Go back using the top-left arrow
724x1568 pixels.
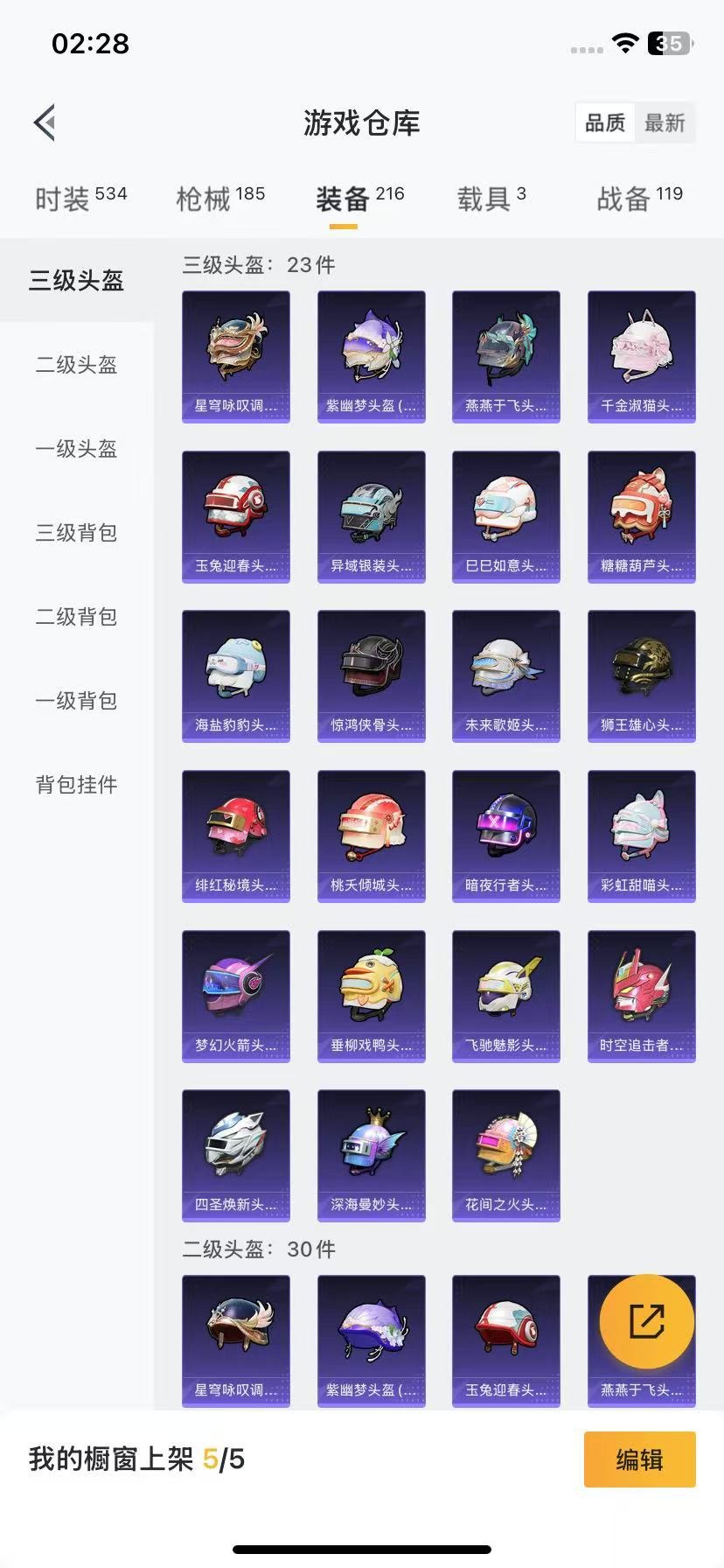tap(45, 122)
